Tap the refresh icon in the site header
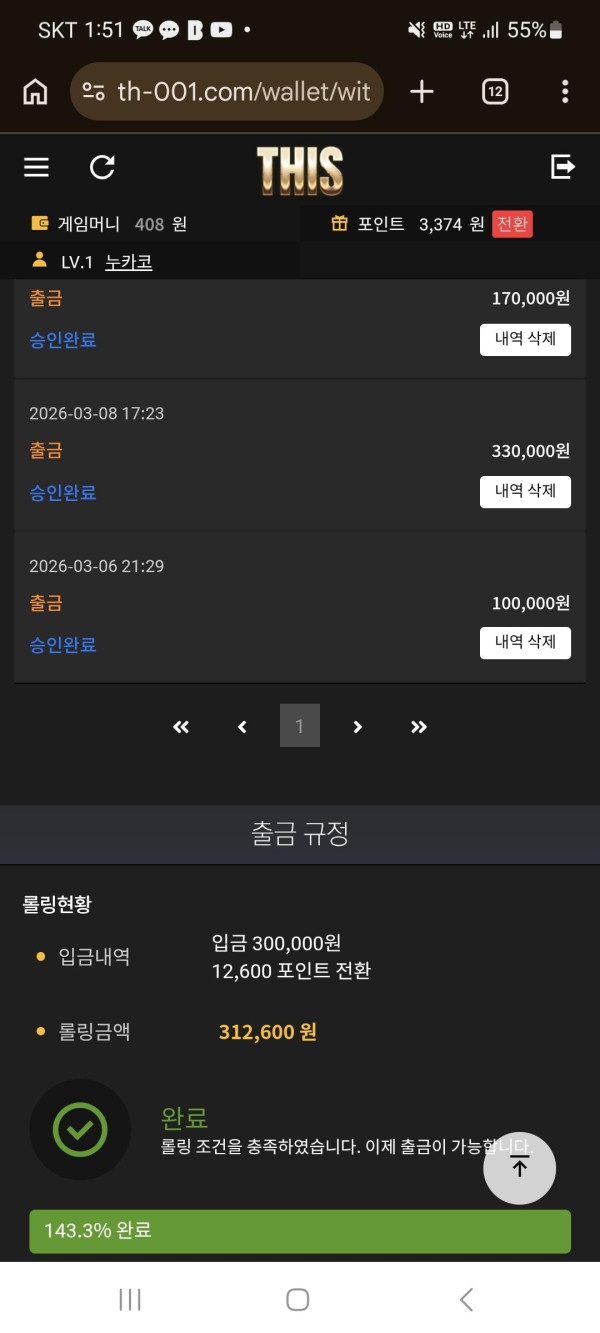 [x=102, y=167]
